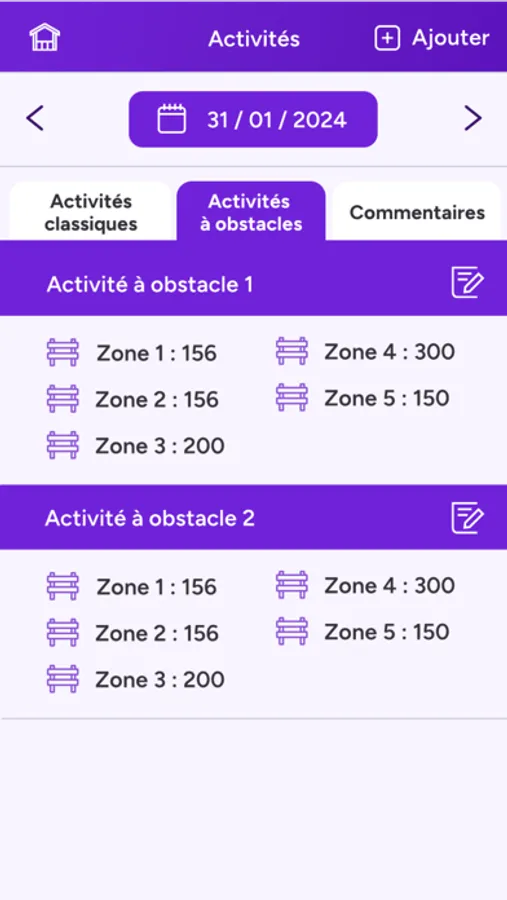Tap the Ajouter button
Image resolution: width=507 pixels, height=900 pixels.
pyautogui.click(x=432, y=38)
